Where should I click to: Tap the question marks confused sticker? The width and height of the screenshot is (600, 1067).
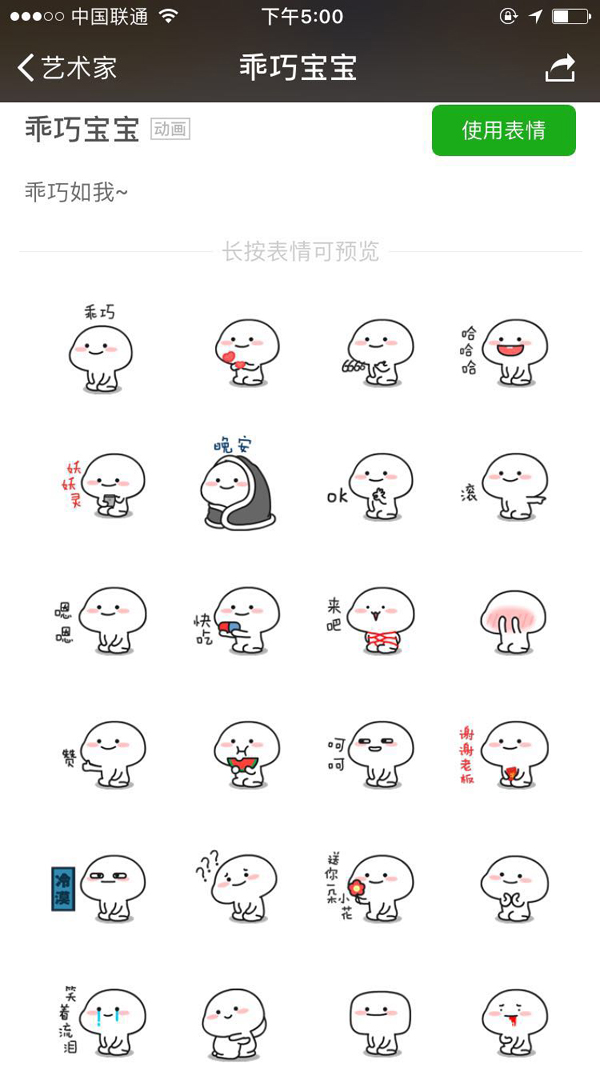[x=237, y=884]
